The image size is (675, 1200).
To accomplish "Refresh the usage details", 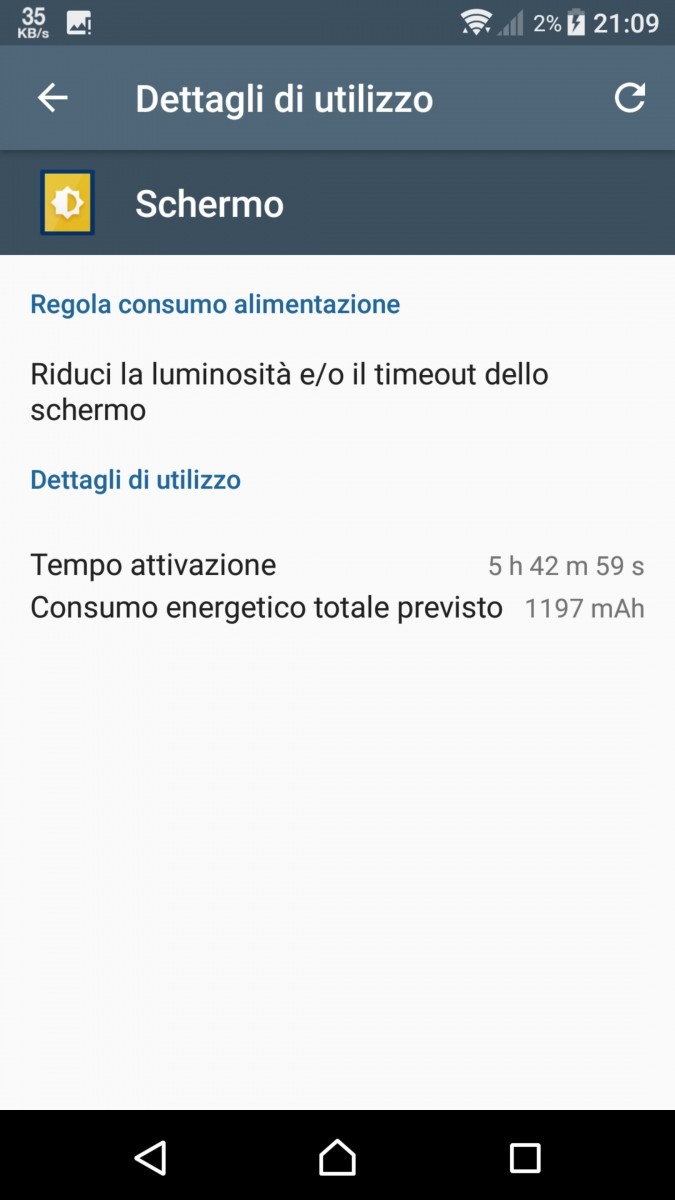I will (629, 98).
